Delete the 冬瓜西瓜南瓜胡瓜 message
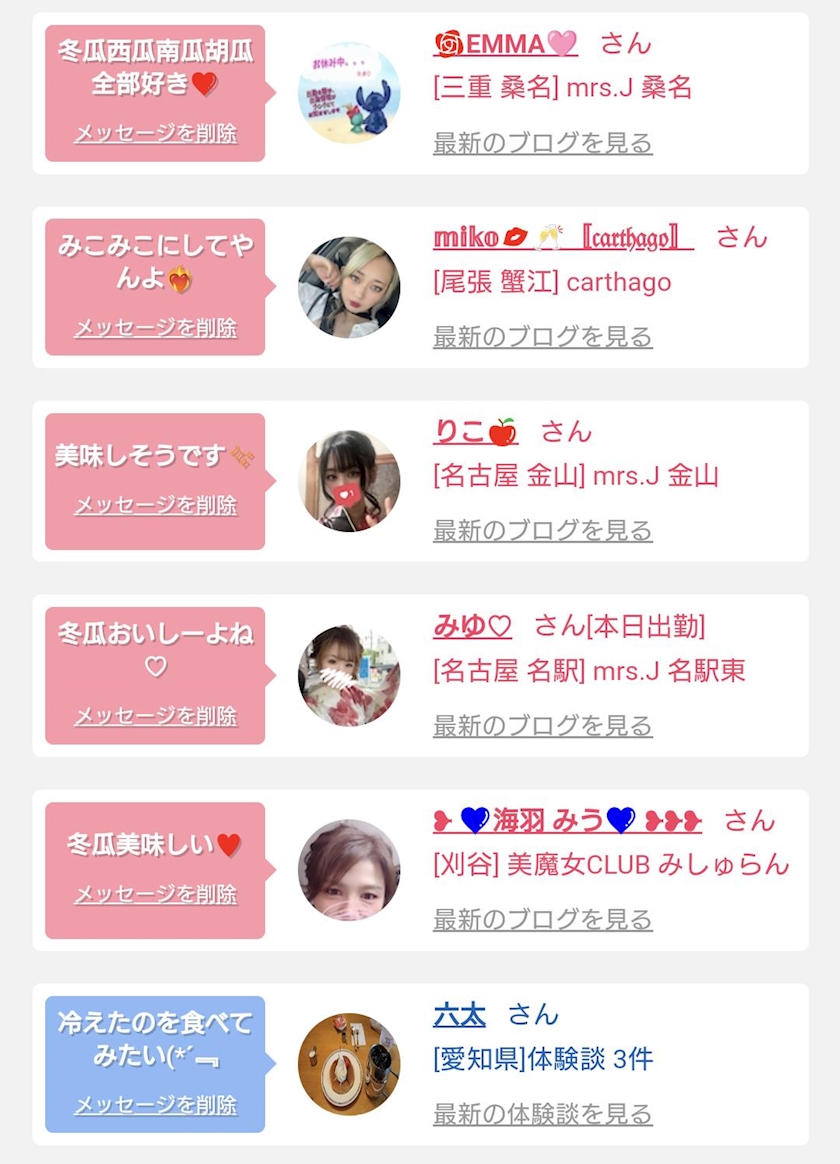This screenshot has height=1164, width=840. tap(155, 133)
